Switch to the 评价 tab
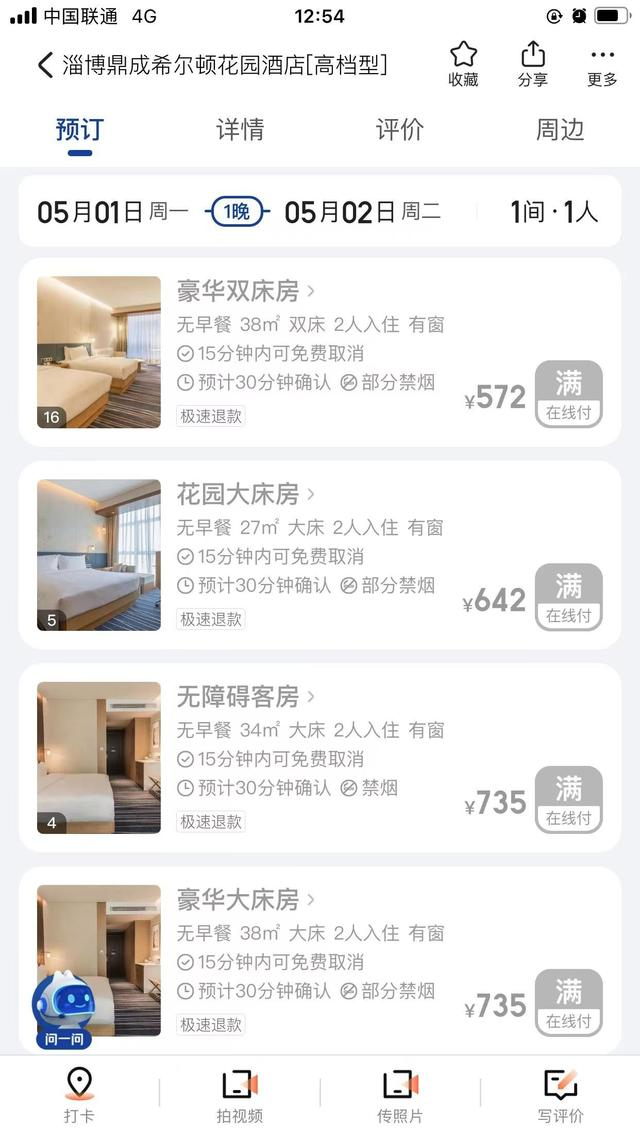The image size is (640, 1138). click(x=399, y=130)
